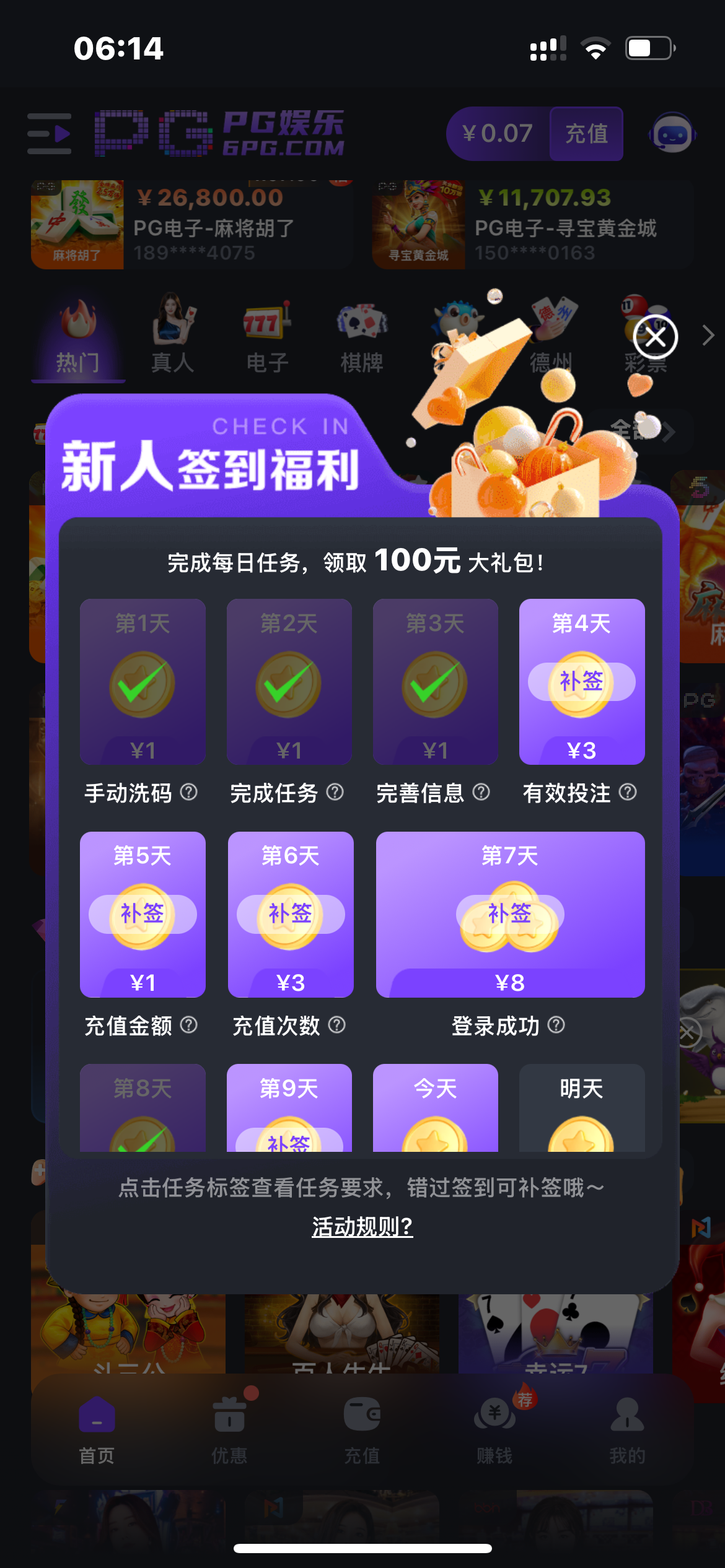Tap 补签 on the Day 7 card

pyautogui.click(x=509, y=914)
